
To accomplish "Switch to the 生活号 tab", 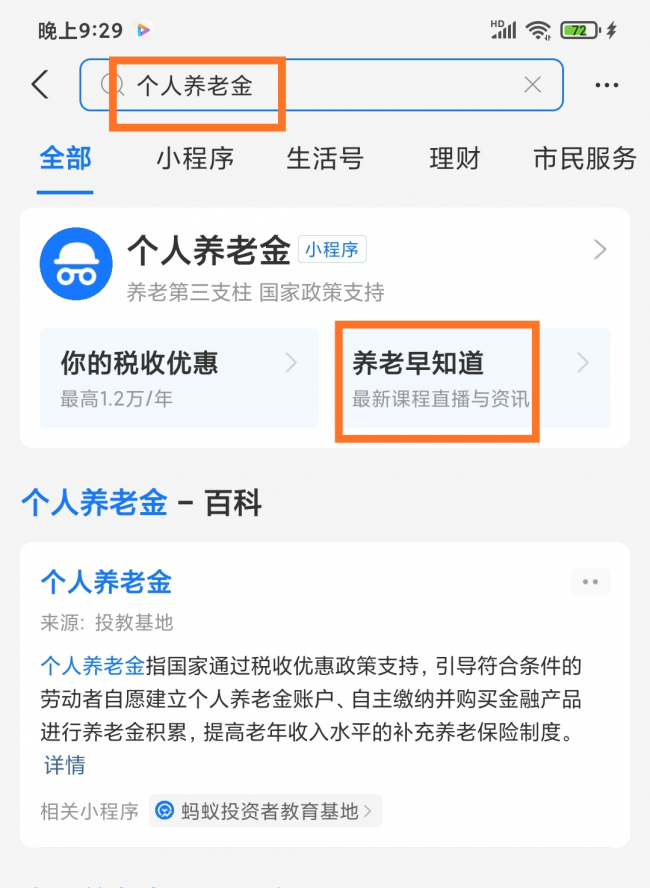I will pyautogui.click(x=325, y=159).
